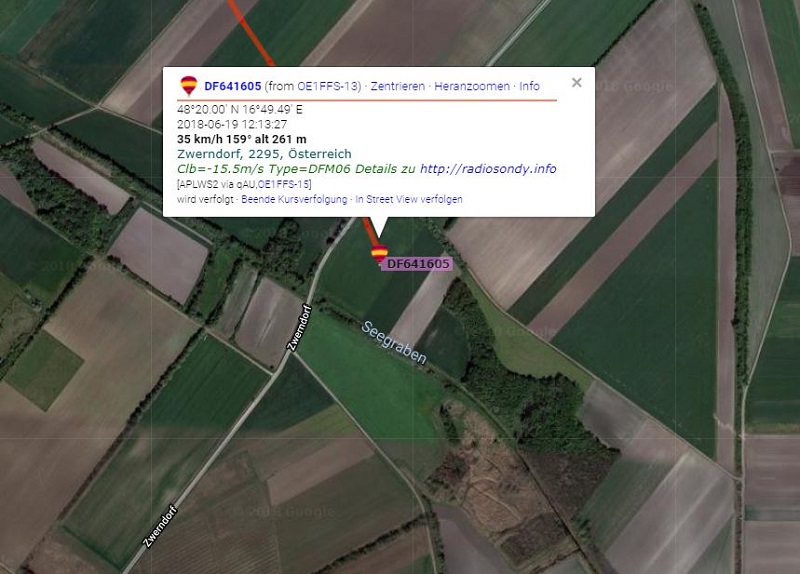The height and width of the screenshot is (574, 800).
Task: Open the radiosondy.info link
Action: (488, 169)
